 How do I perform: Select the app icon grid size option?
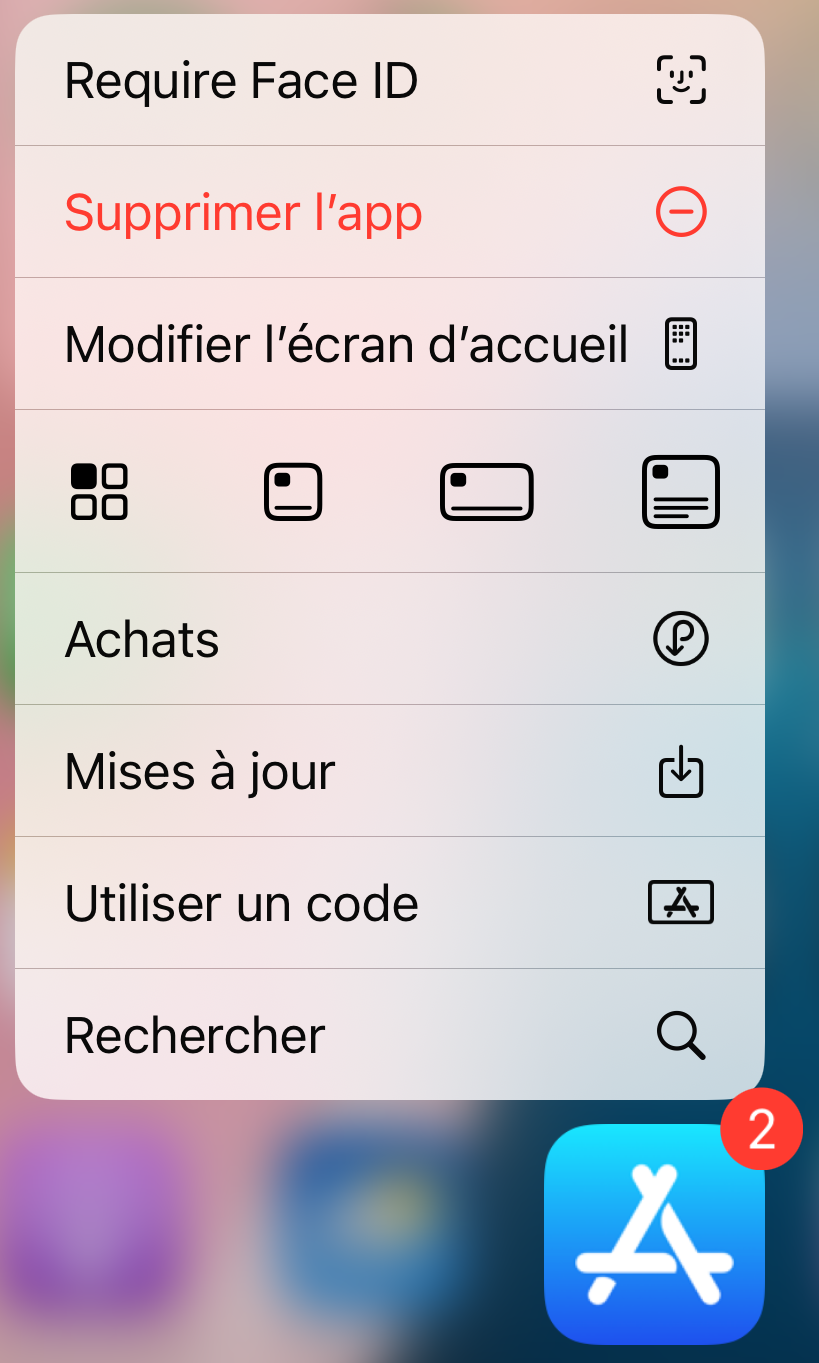coord(99,491)
